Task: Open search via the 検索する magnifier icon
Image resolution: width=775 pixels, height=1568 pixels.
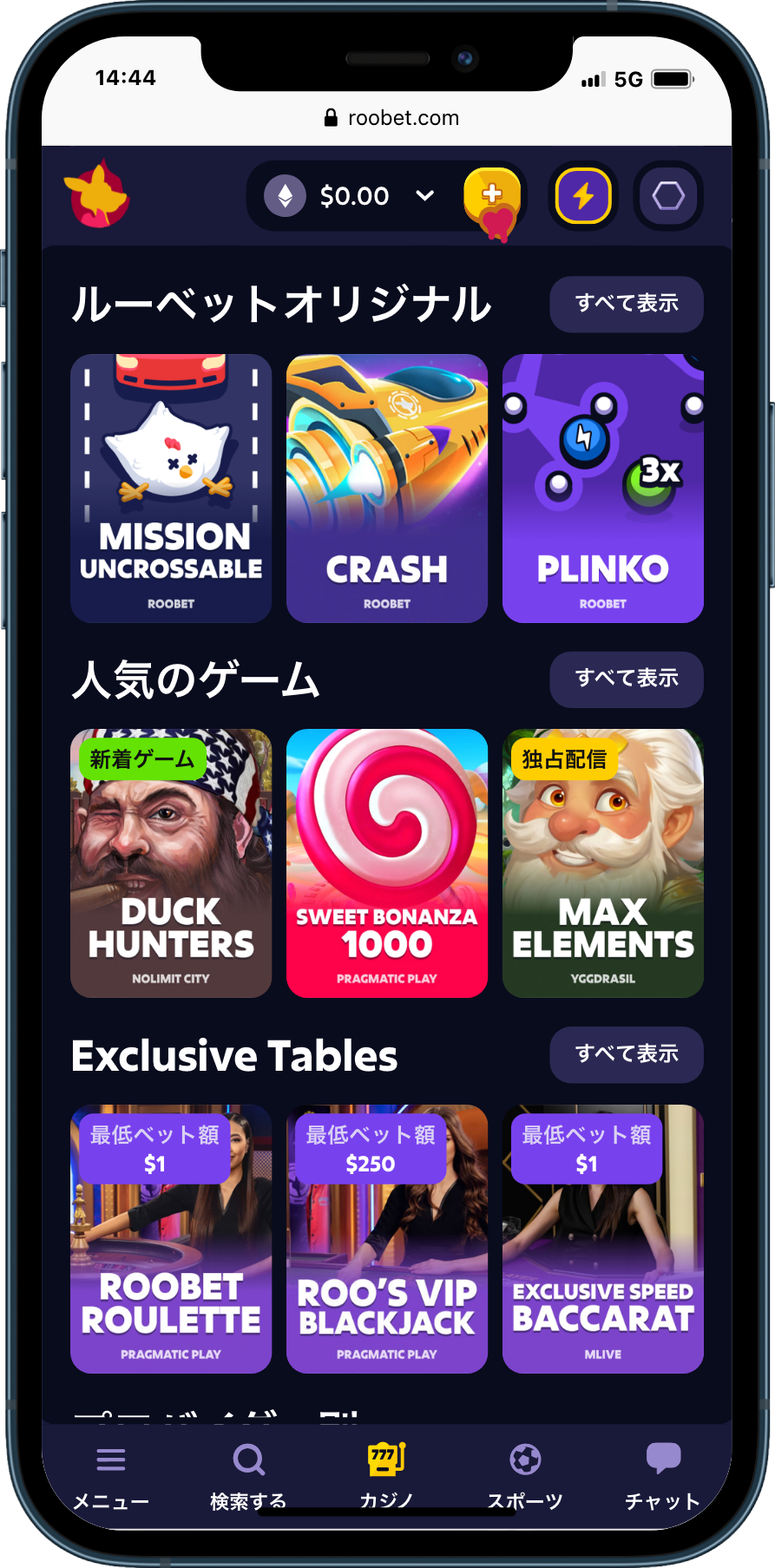Action: coord(248,1460)
